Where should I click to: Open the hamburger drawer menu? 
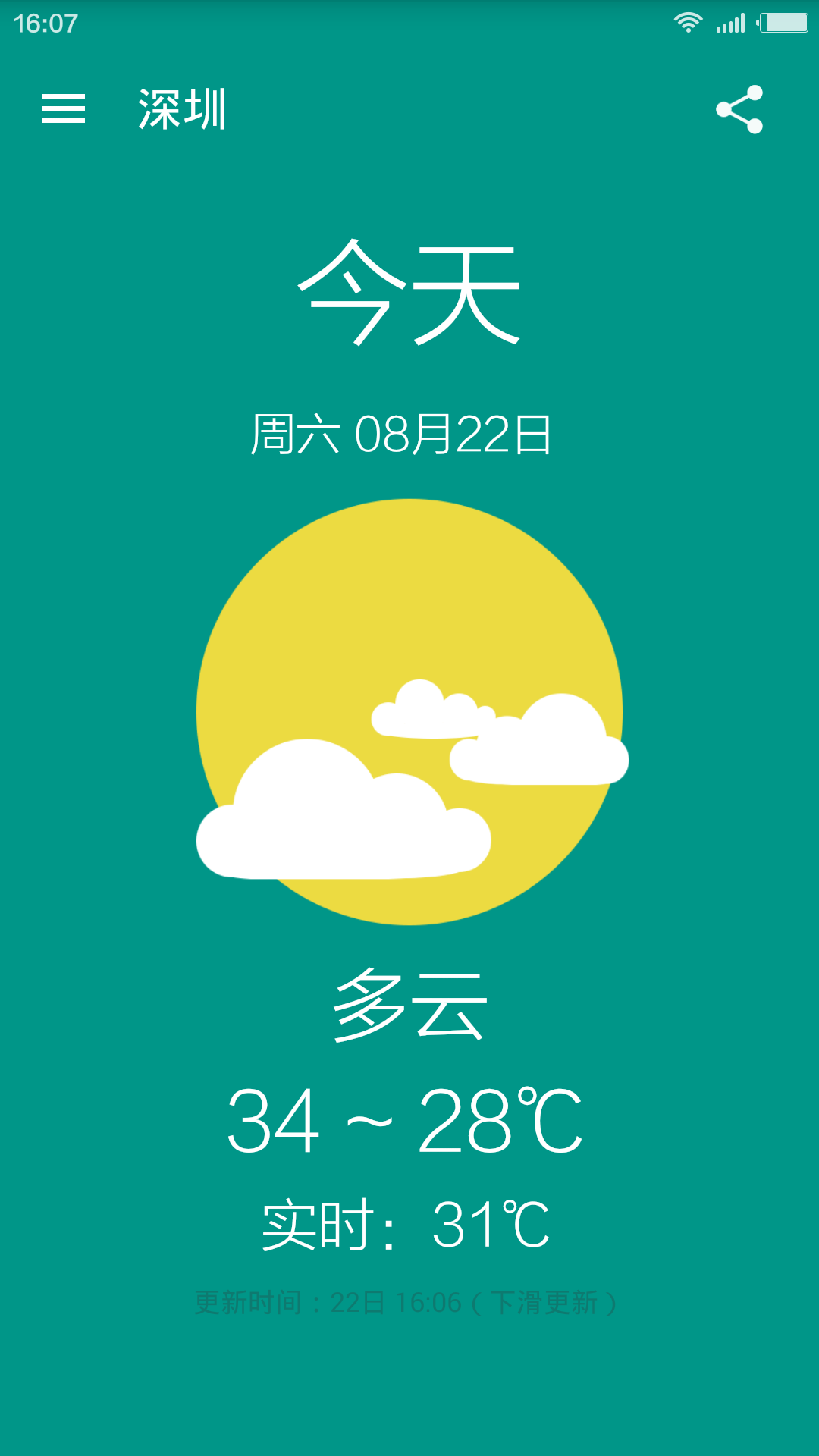pos(64,108)
